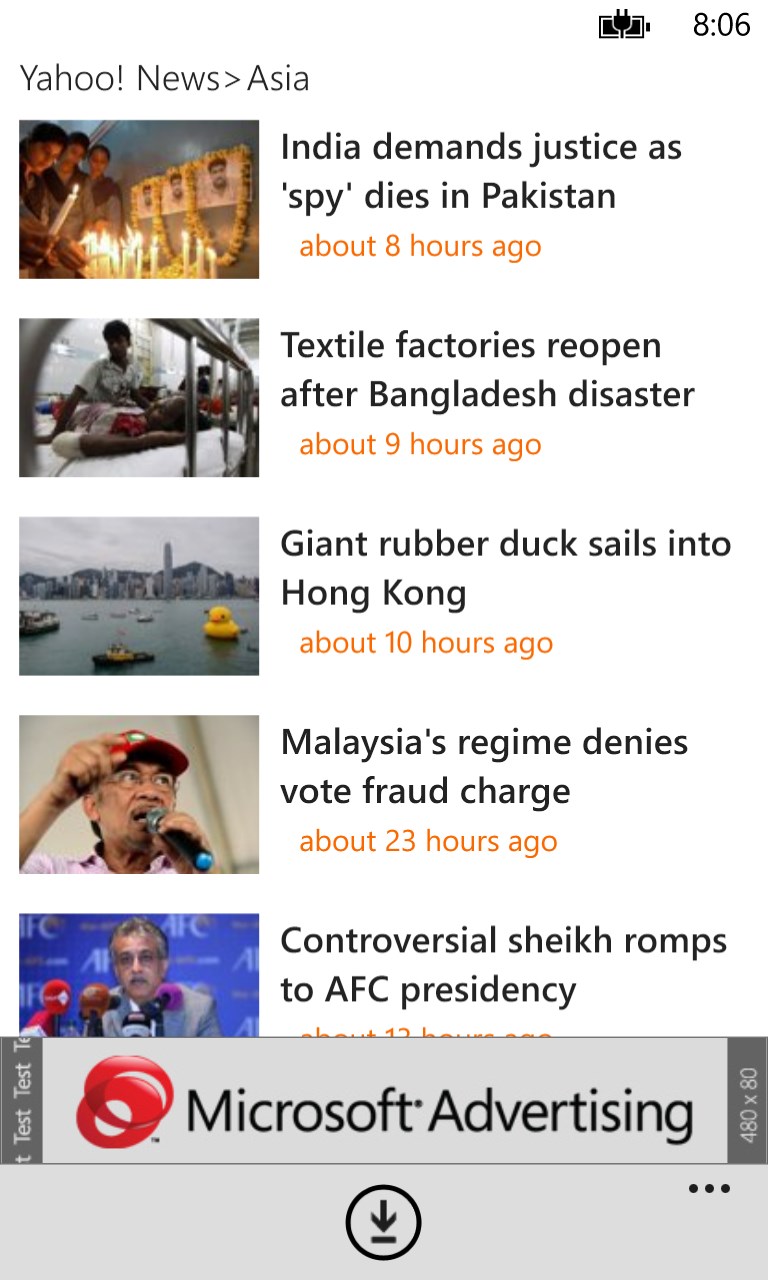Tap the Microsoft Advertising banner
This screenshot has height=1280, width=768.
click(x=384, y=1100)
